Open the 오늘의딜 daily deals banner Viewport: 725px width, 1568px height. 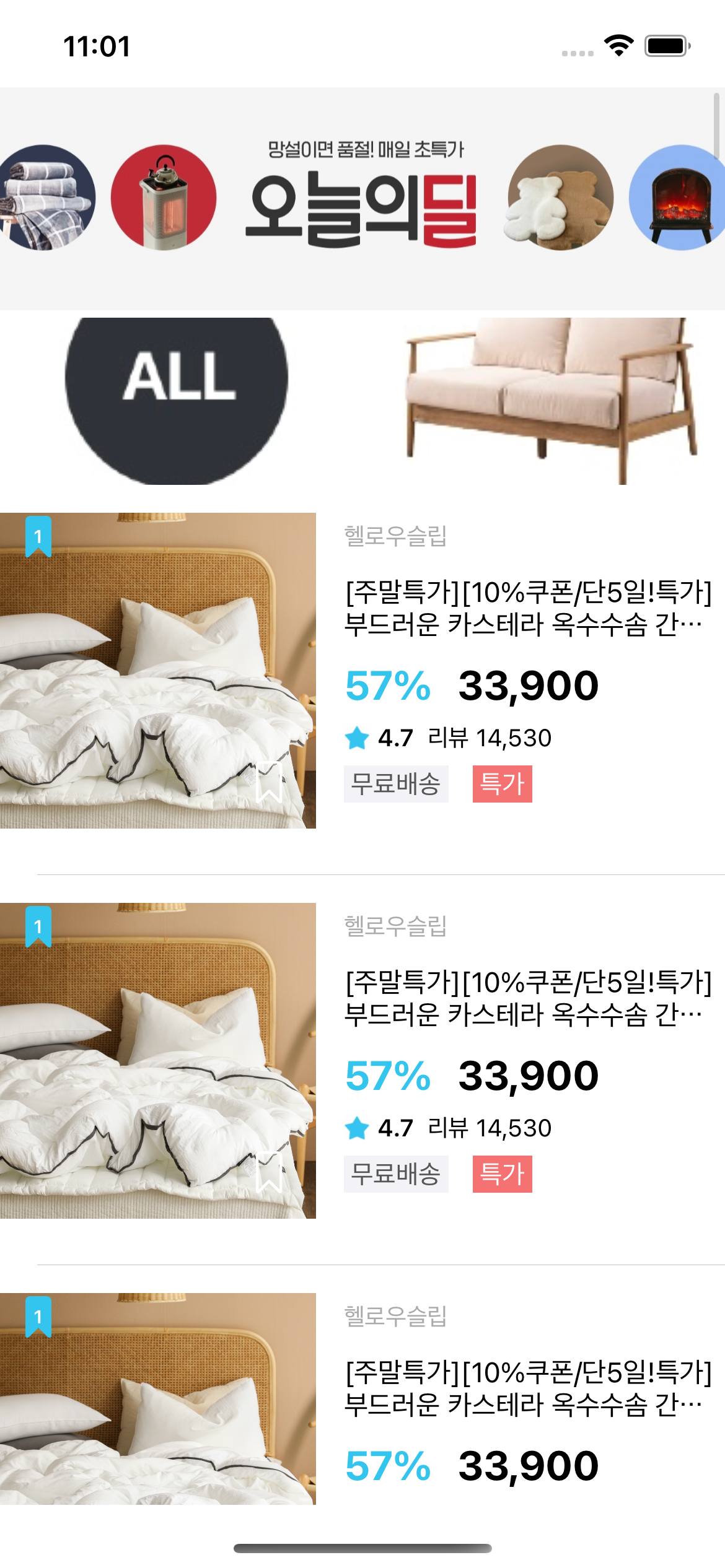click(x=362, y=198)
